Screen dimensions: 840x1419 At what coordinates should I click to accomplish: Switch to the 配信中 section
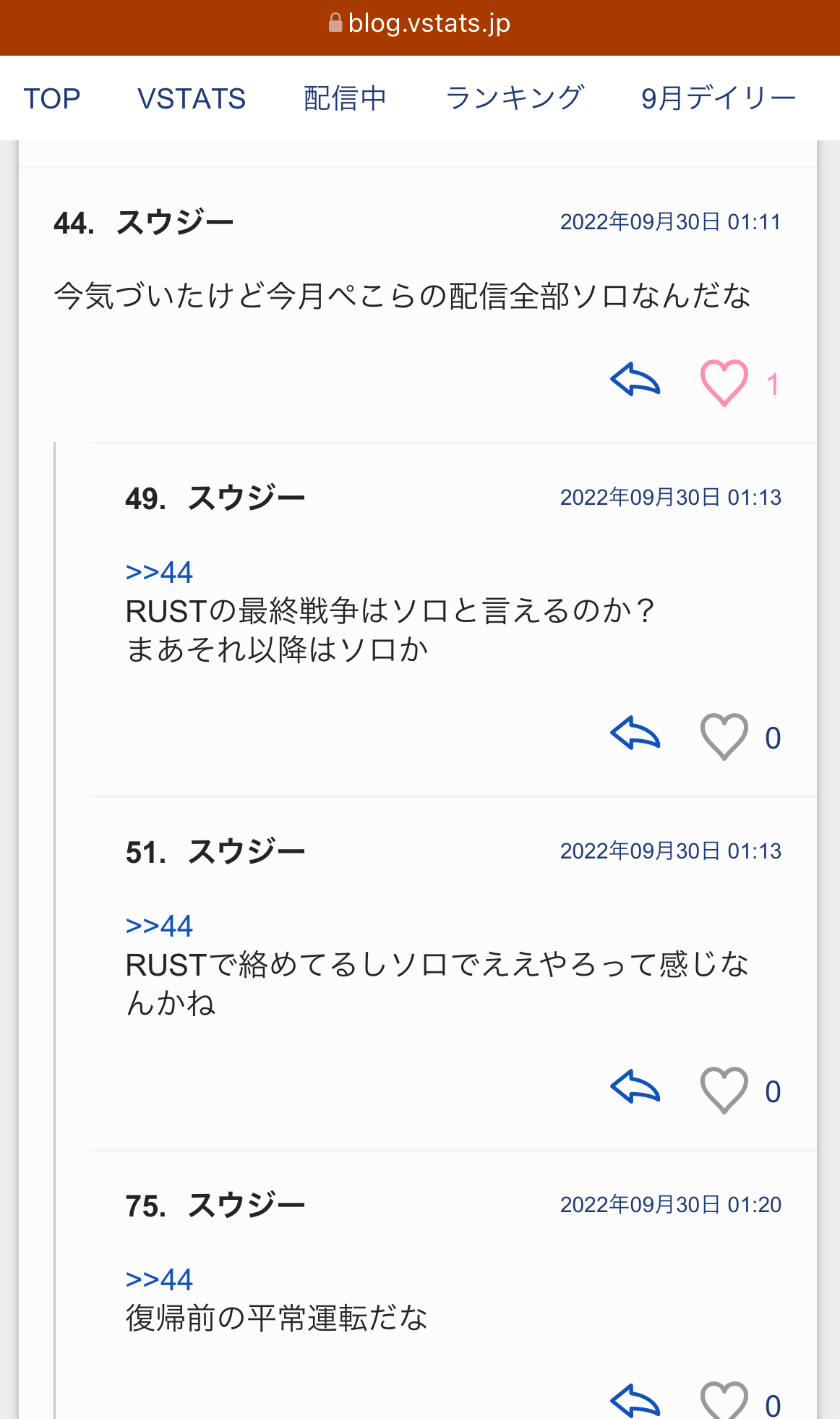(345, 98)
